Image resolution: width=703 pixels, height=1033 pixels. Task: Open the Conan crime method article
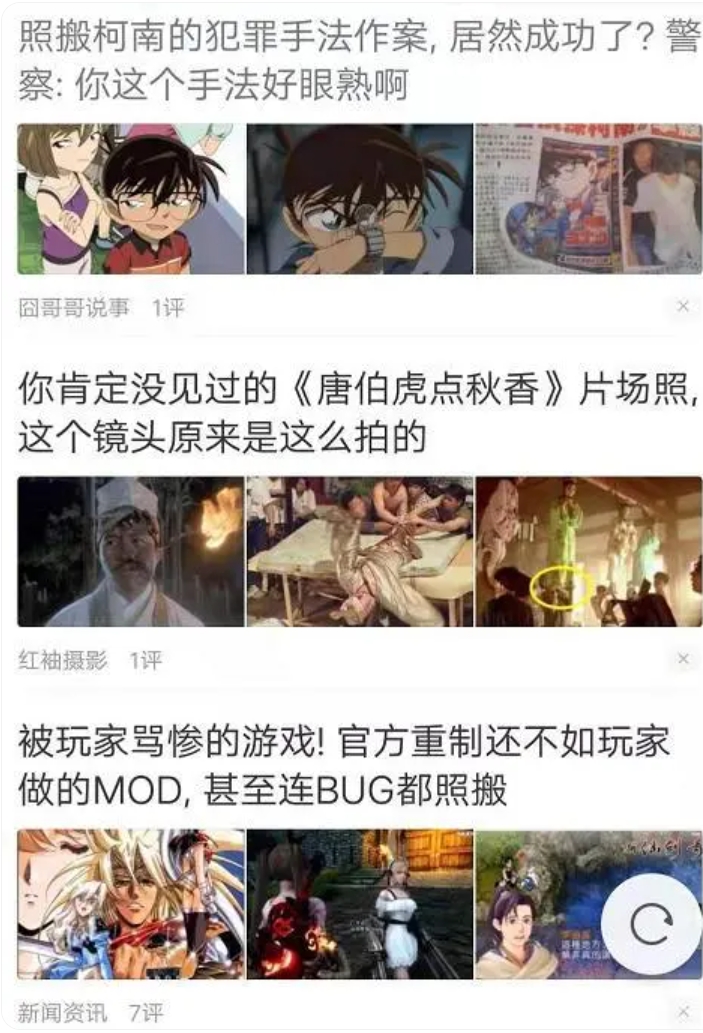tap(340, 62)
